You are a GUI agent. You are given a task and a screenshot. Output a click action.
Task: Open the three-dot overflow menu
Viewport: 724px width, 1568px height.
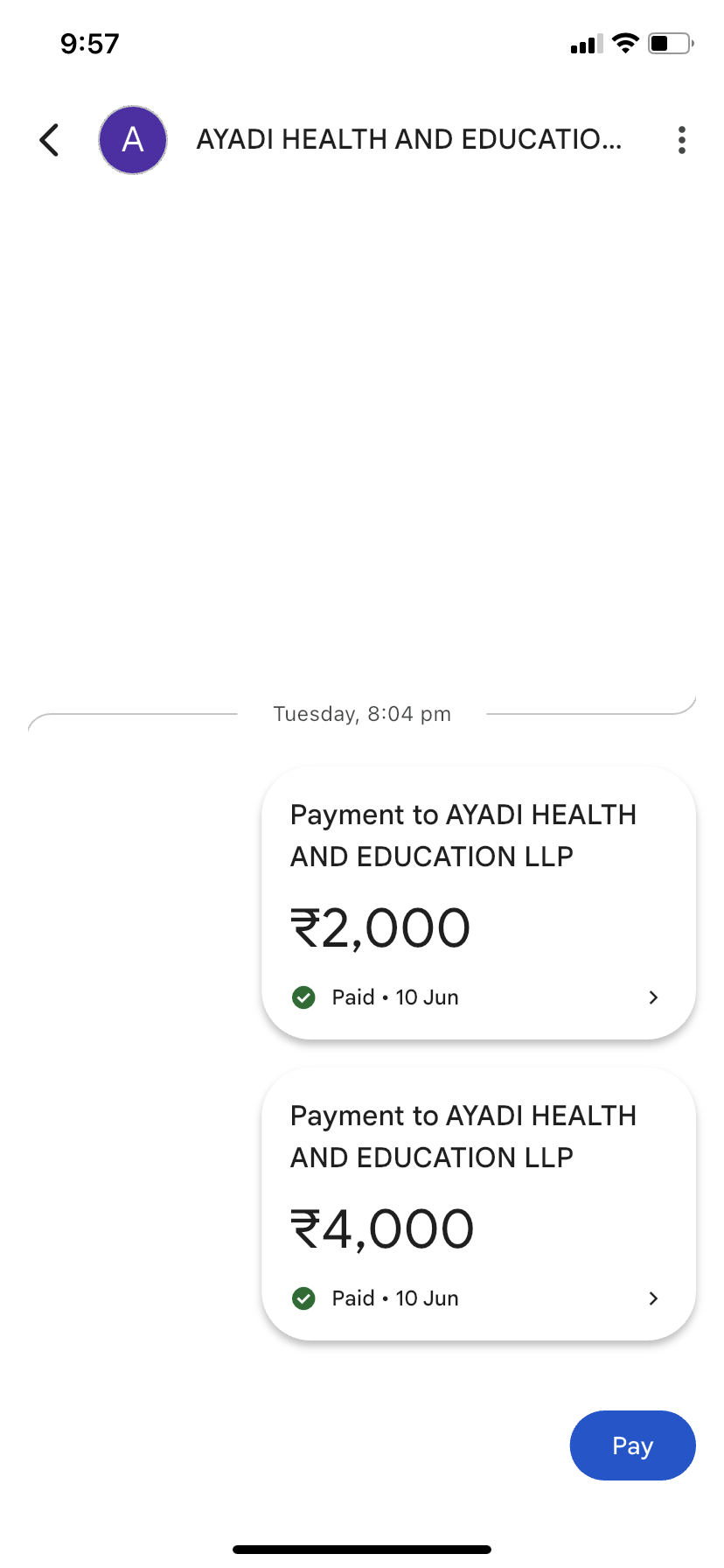click(681, 140)
